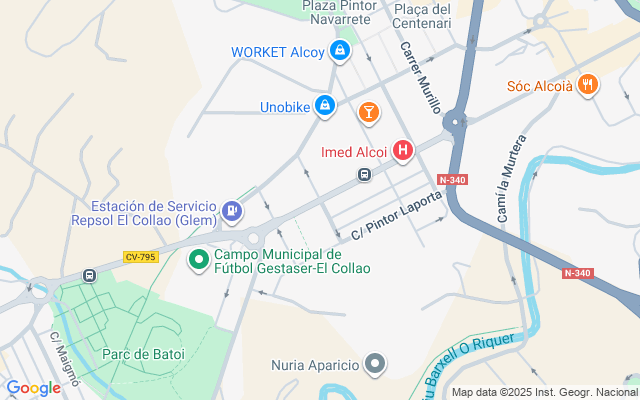Open the Imed Alcoi hospital marker
The height and width of the screenshot is (400, 640).
point(403,151)
